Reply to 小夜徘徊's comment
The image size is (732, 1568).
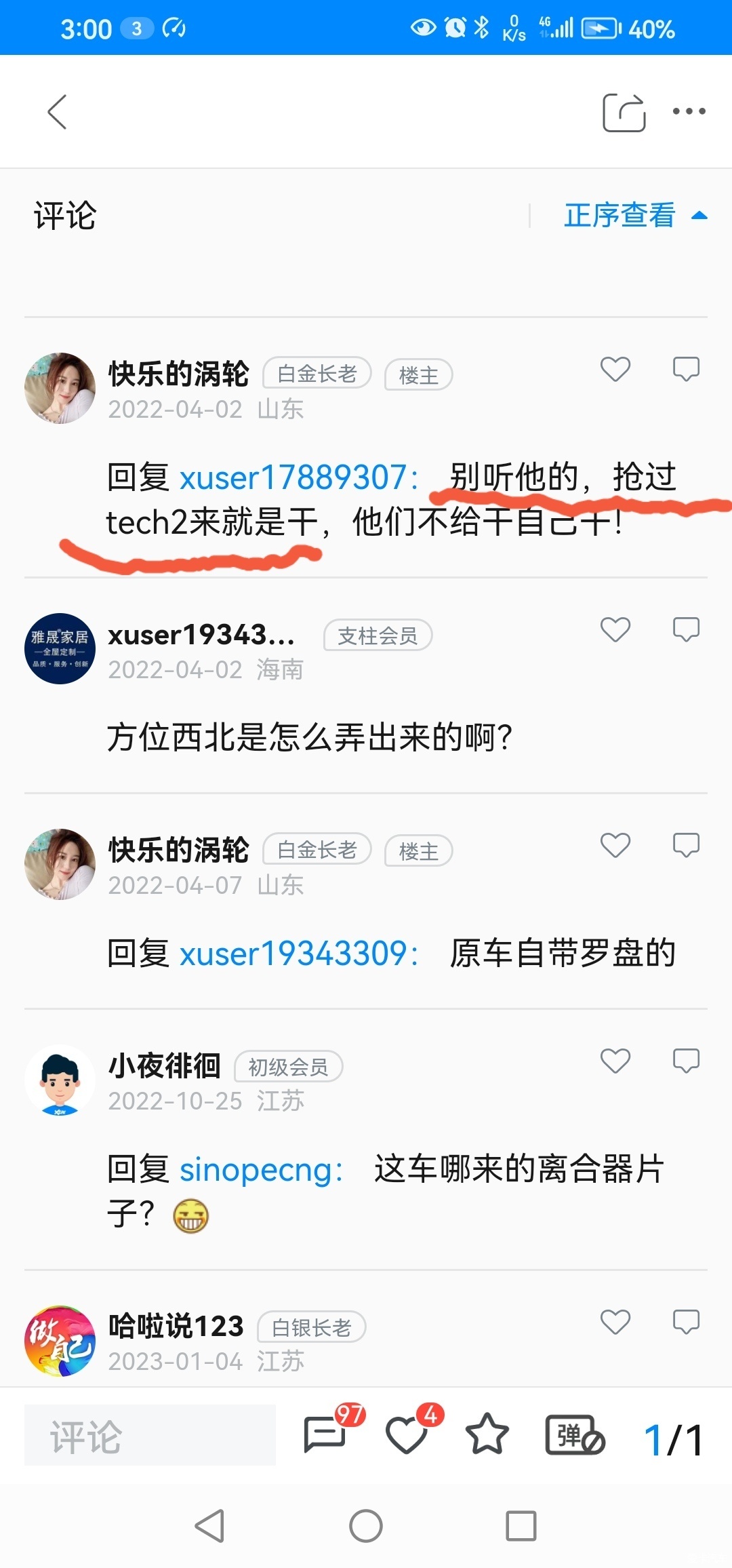[685, 1061]
